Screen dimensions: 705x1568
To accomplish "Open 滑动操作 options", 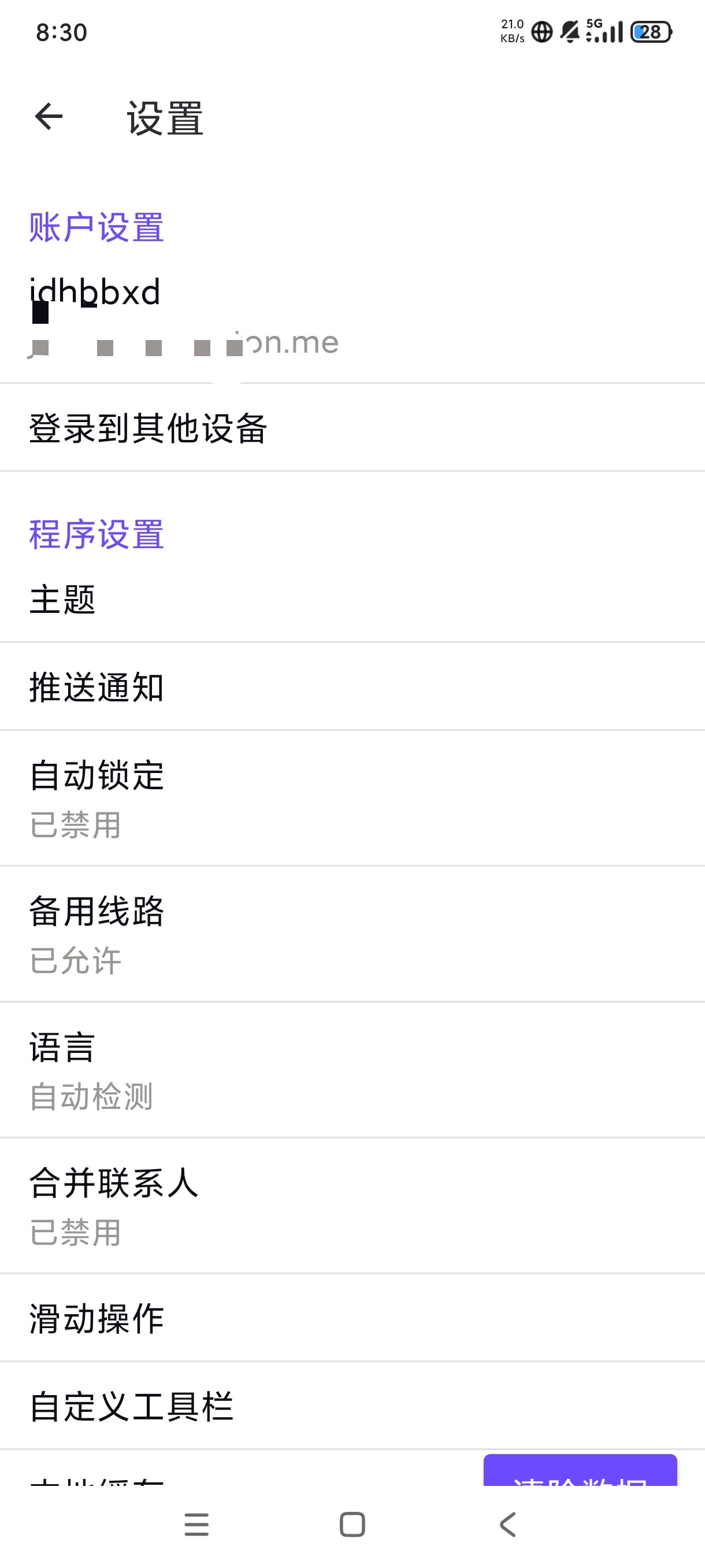I will [243, 1319].
